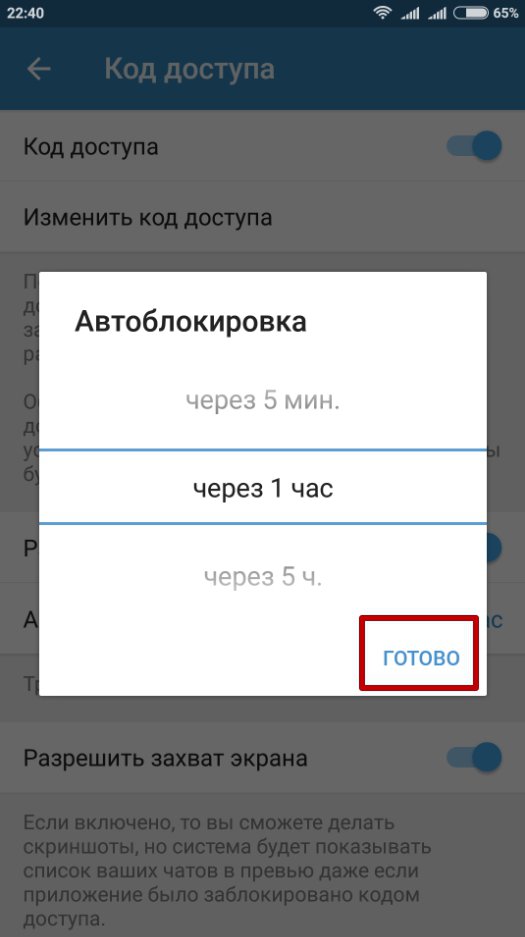Screen dimensions: 525x937
Task: Toggle Разрешить захват экрана switch
Action: pyautogui.click(x=474, y=757)
